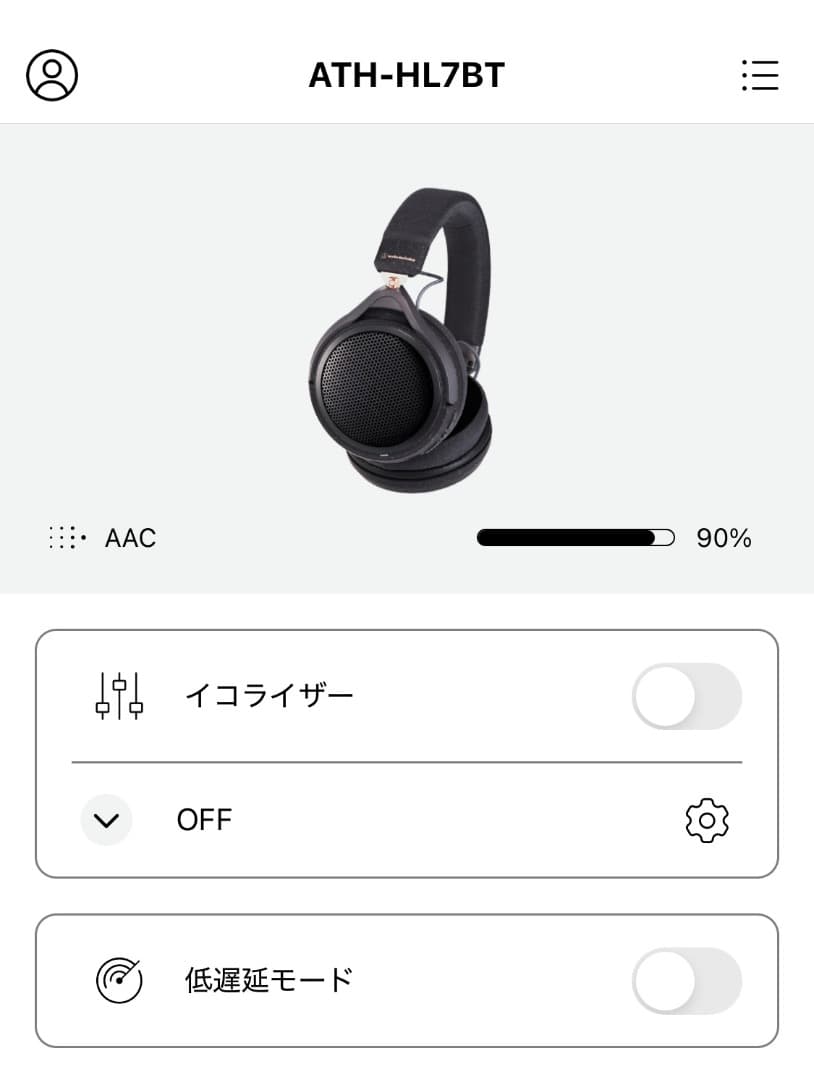Open equalizer preset settings via gear icon
Viewport: 814px width, 1080px height.
(x=708, y=820)
